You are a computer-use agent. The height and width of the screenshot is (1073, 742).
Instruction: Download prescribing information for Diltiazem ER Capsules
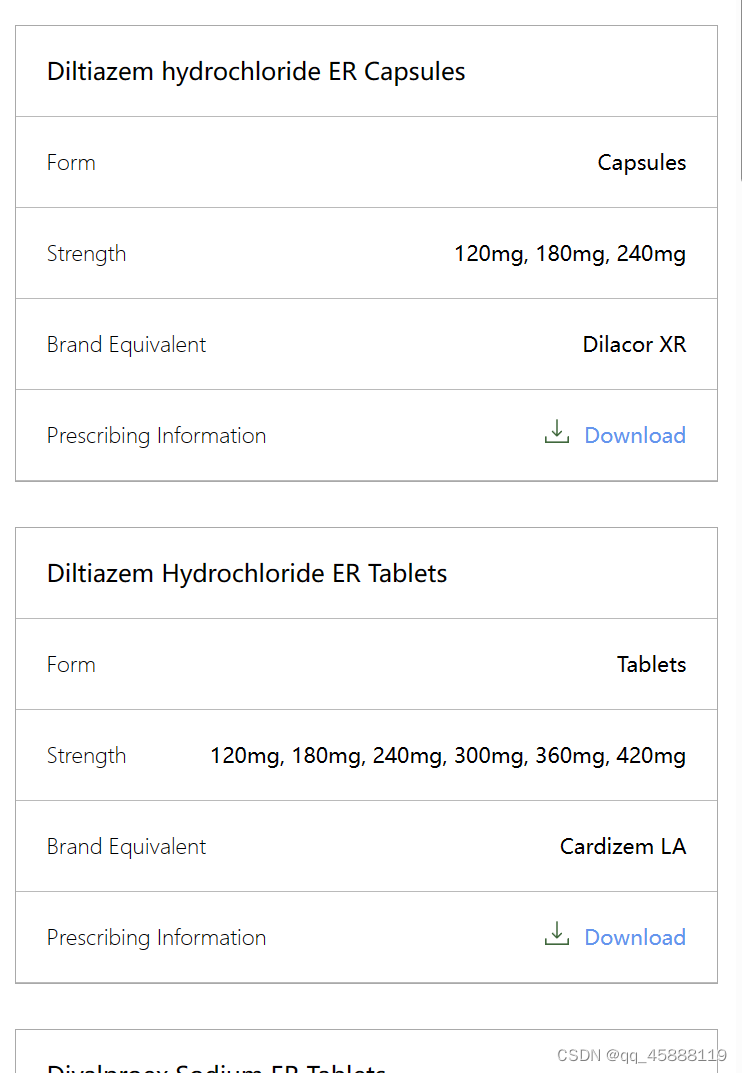click(x=634, y=435)
